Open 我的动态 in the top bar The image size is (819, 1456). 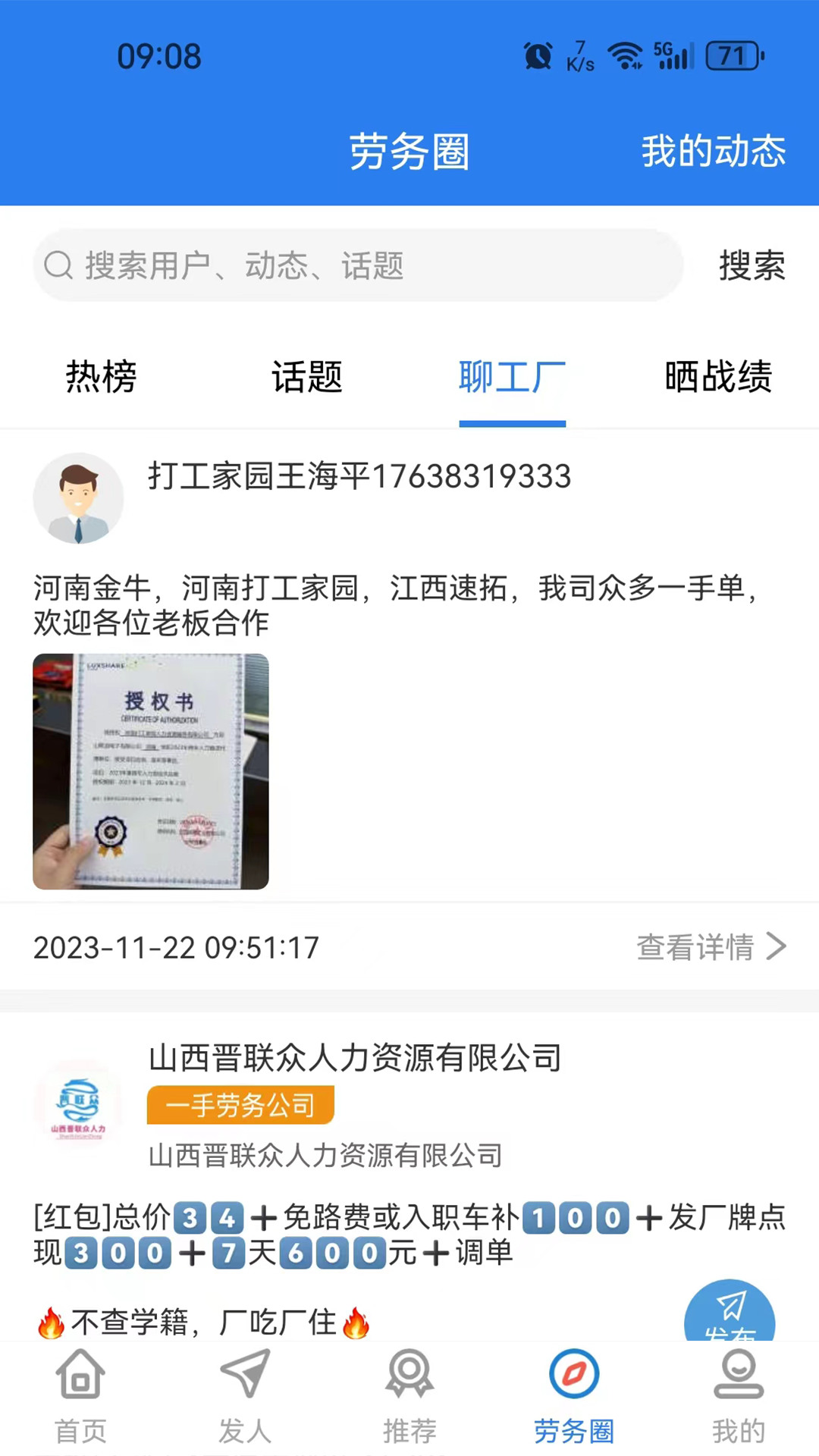(x=713, y=151)
